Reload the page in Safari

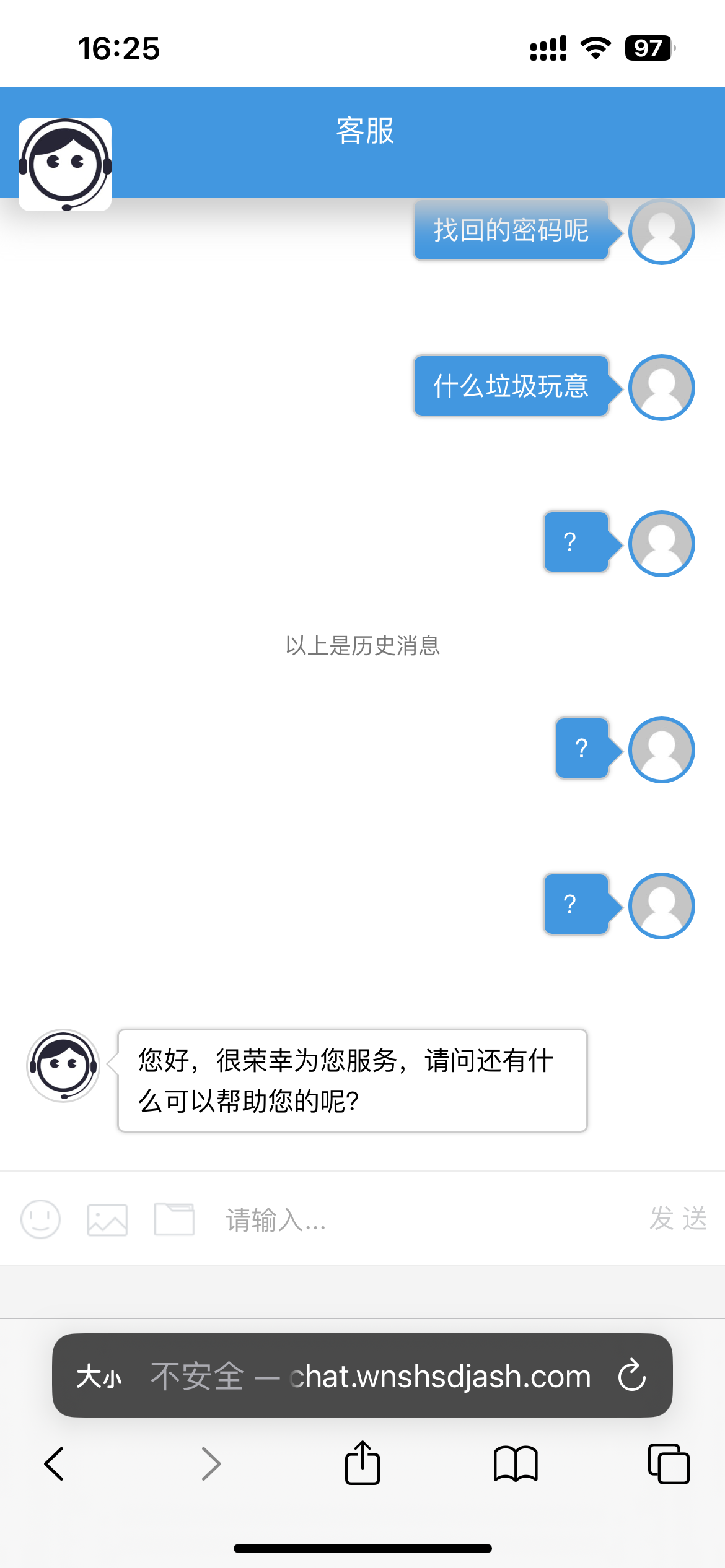click(632, 1375)
